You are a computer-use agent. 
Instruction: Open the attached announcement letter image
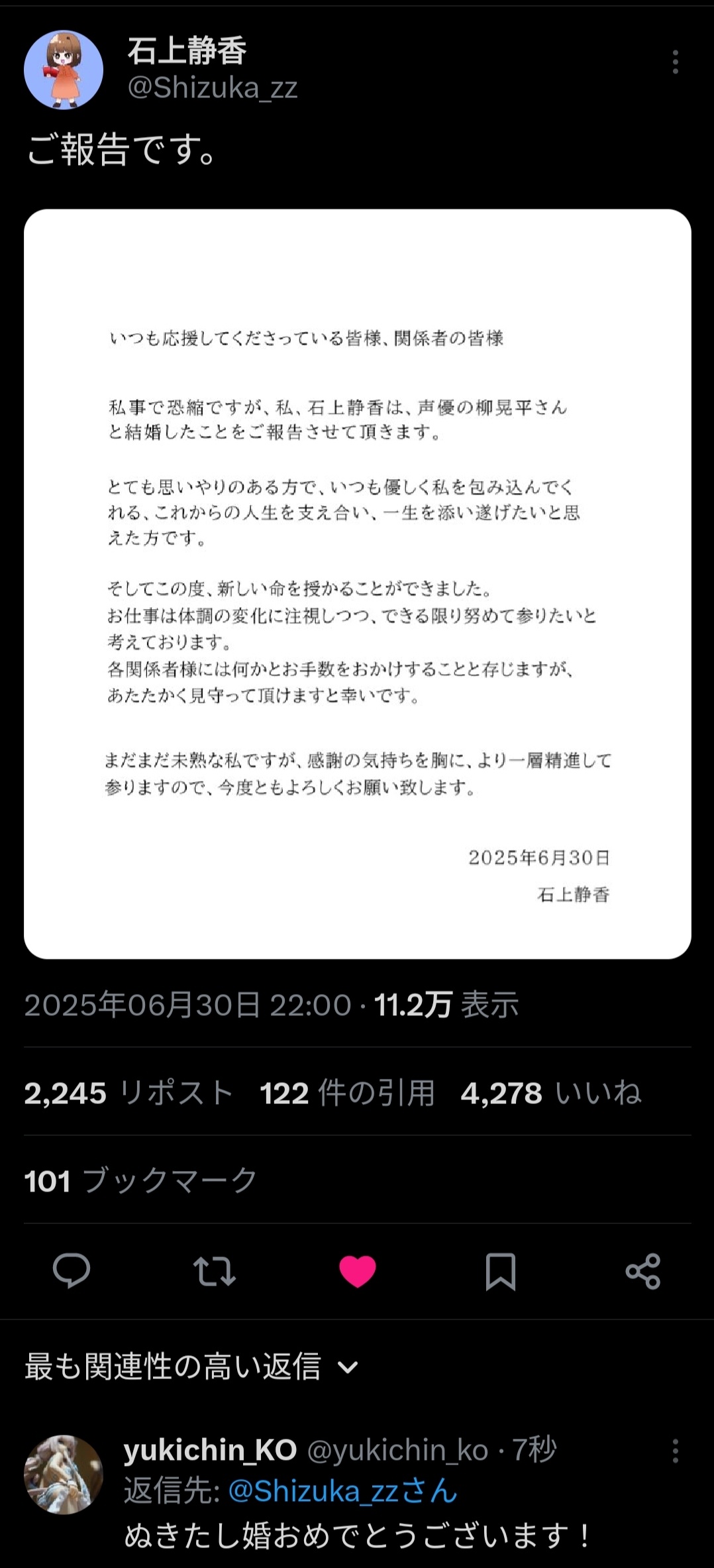pos(358,584)
